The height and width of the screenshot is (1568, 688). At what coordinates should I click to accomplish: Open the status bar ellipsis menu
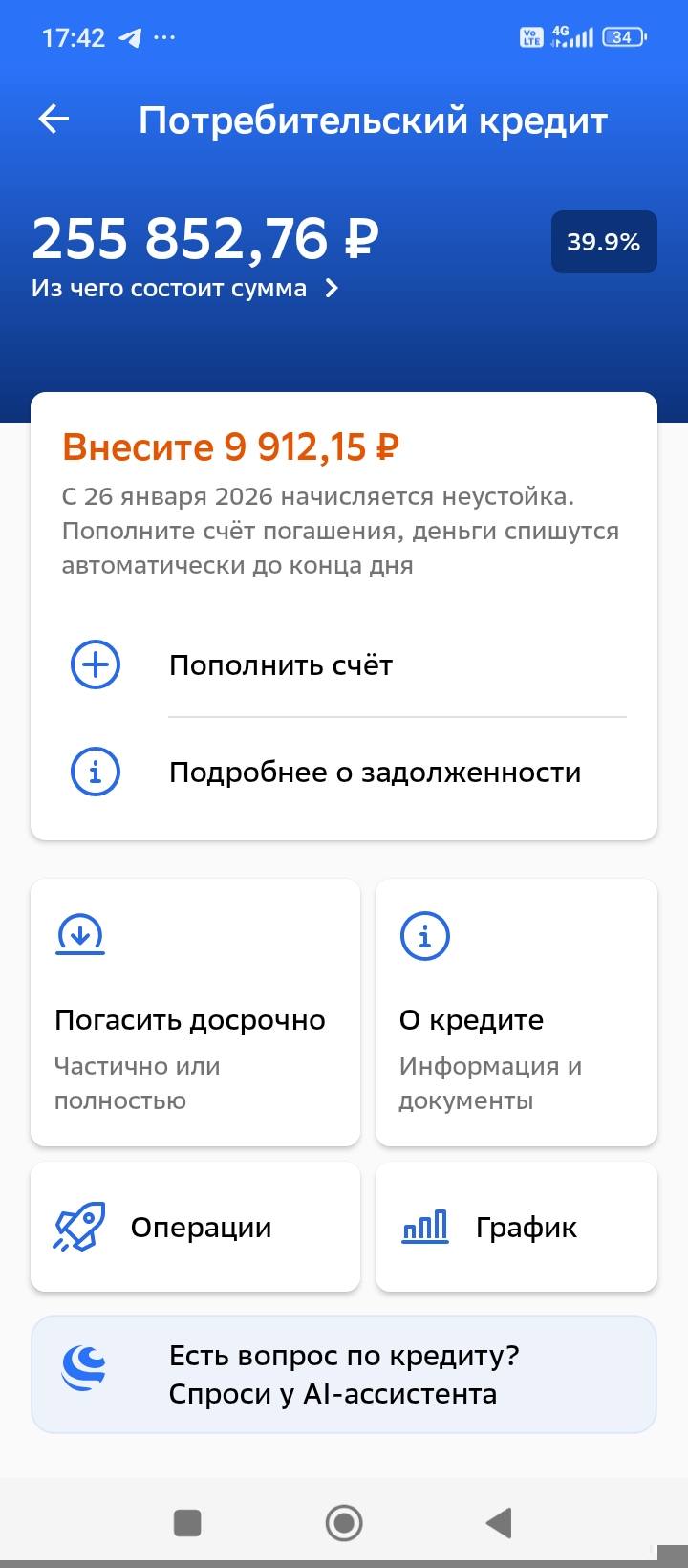[x=164, y=37]
